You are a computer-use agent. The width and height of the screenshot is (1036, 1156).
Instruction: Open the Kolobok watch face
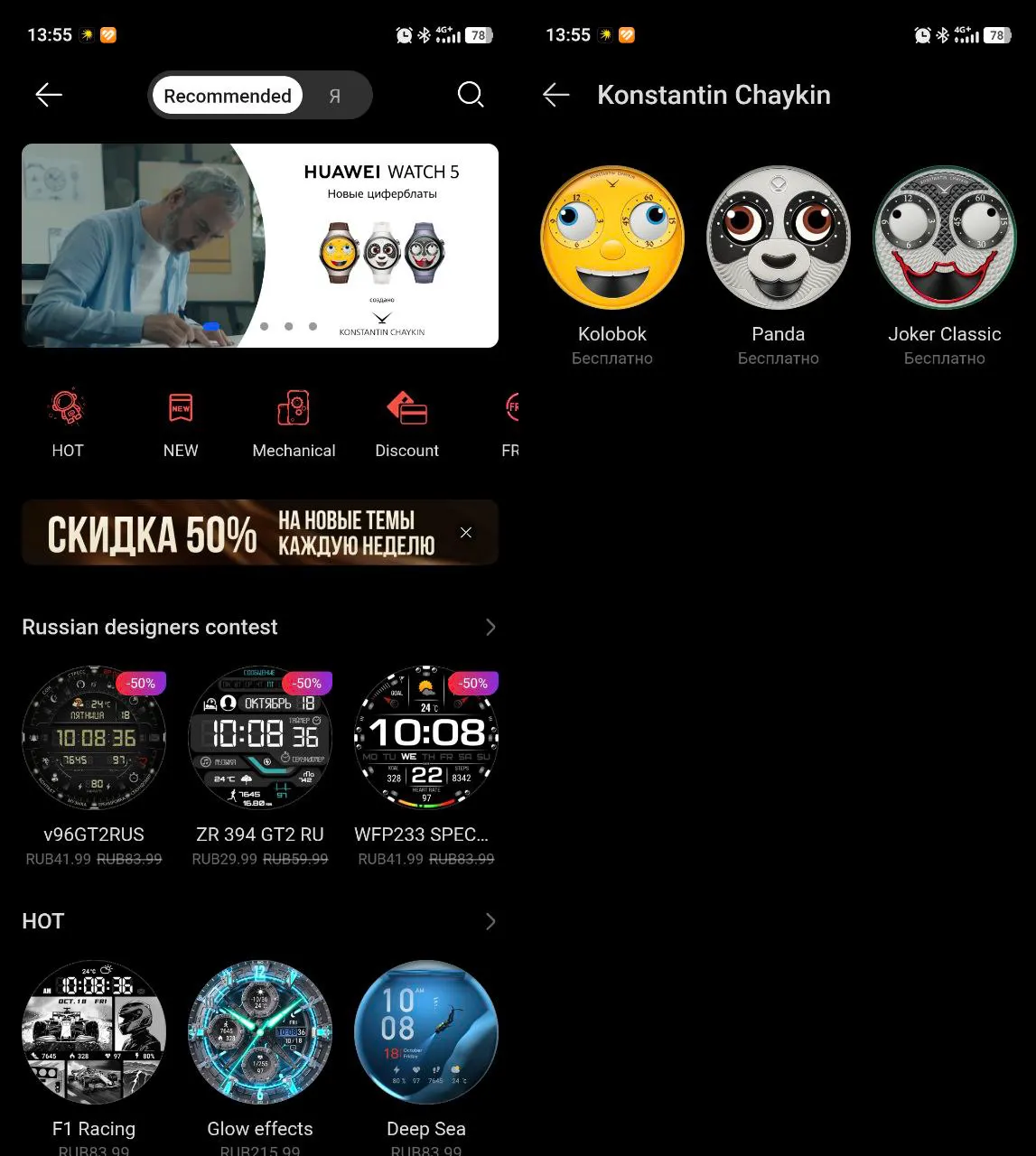[612, 238]
